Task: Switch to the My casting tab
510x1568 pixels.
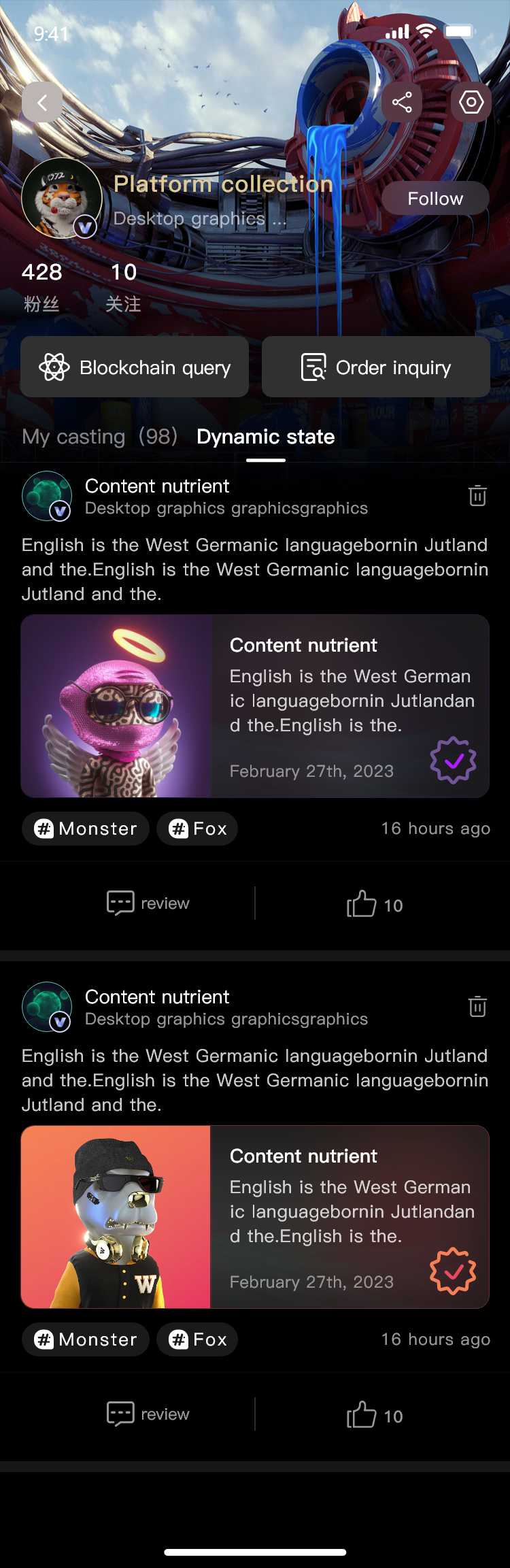Action: click(x=99, y=437)
